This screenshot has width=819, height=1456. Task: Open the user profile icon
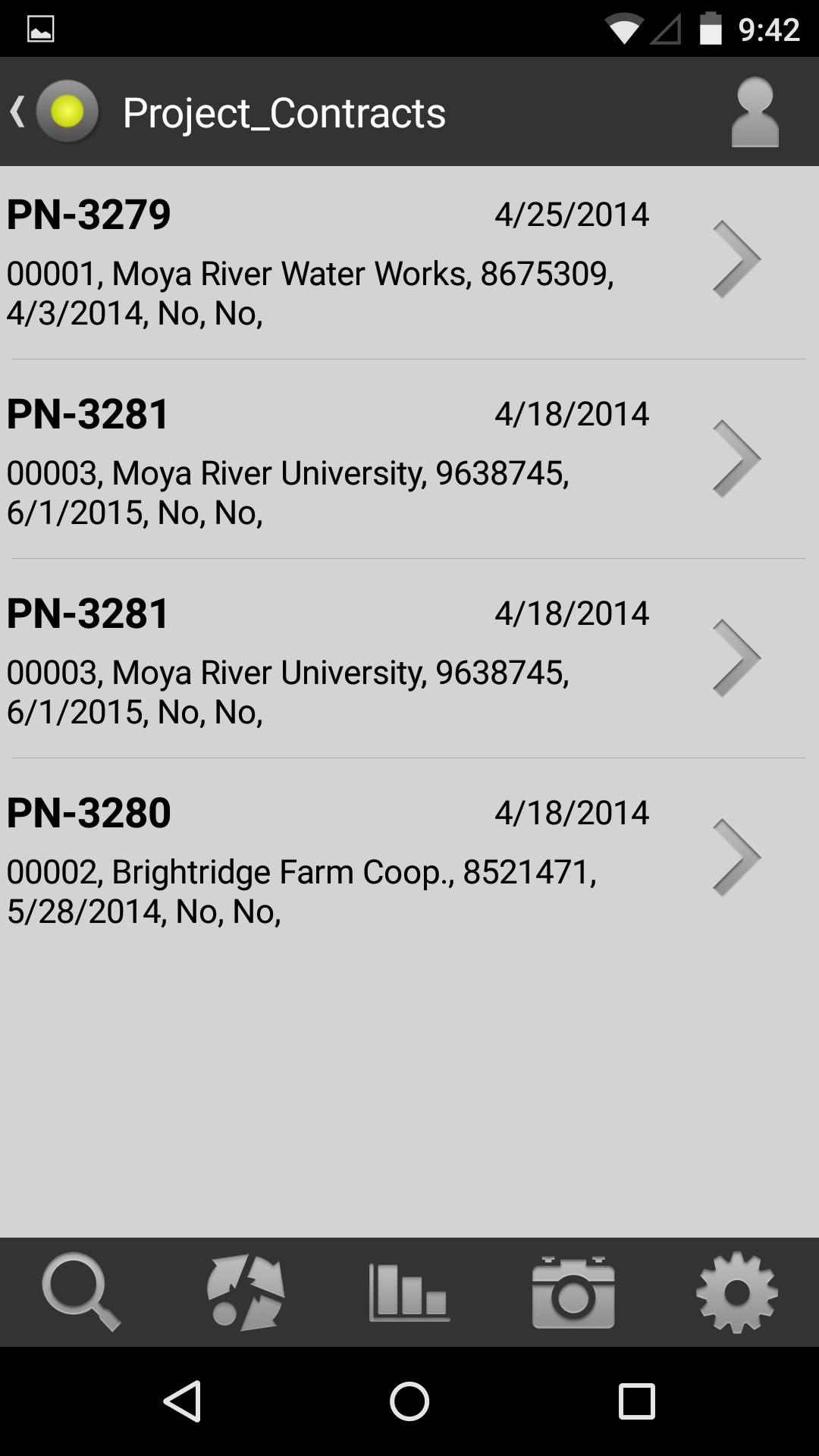pyautogui.click(x=755, y=112)
